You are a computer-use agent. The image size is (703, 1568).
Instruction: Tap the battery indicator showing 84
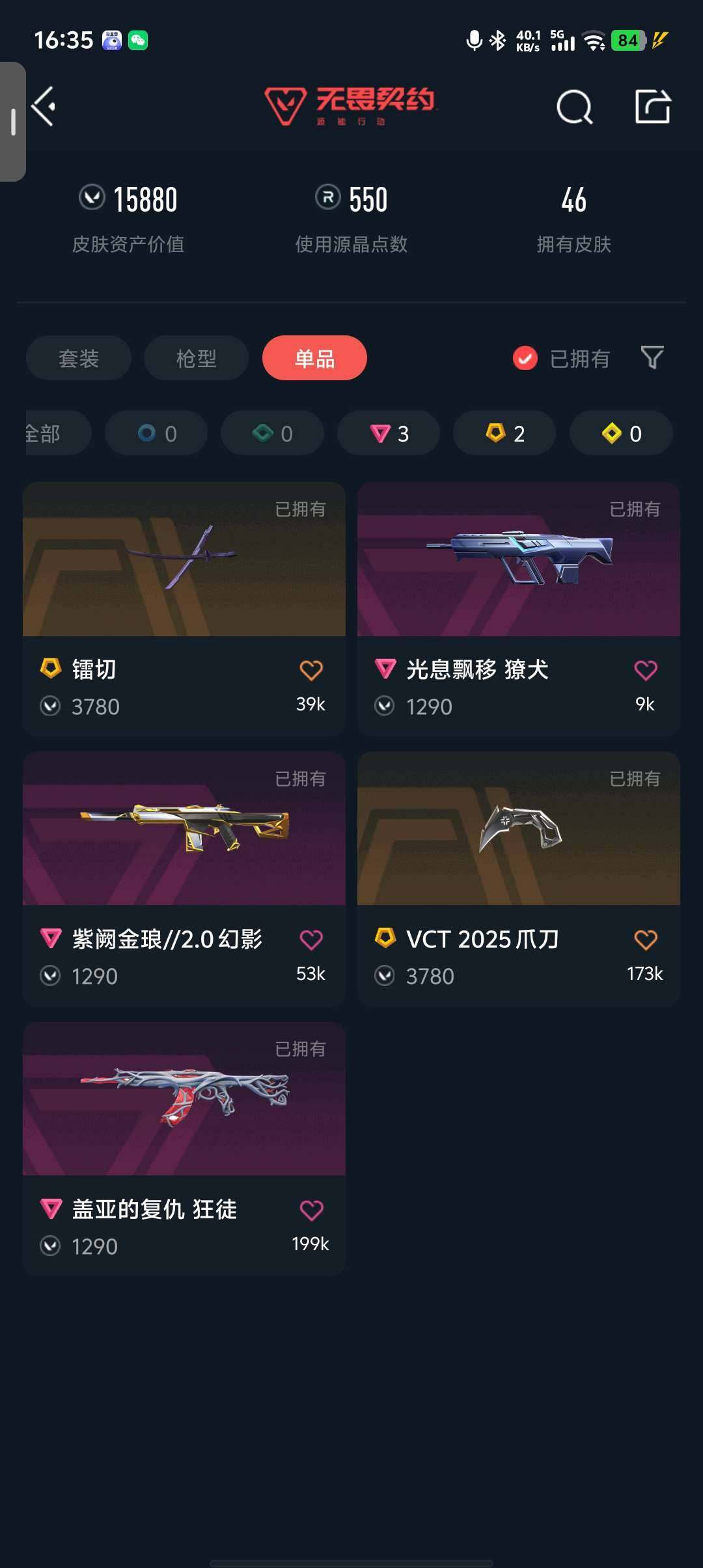tap(627, 40)
